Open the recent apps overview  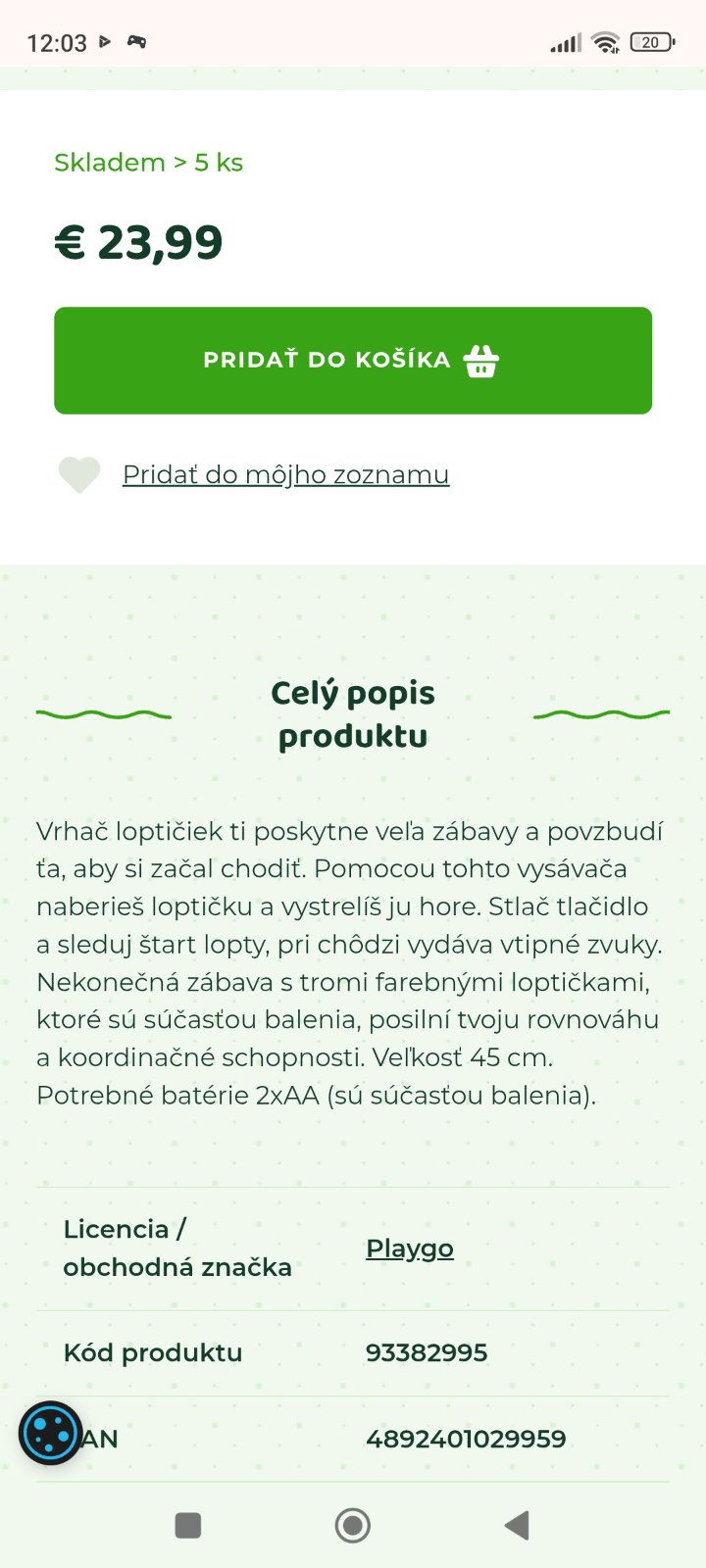[187, 1525]
